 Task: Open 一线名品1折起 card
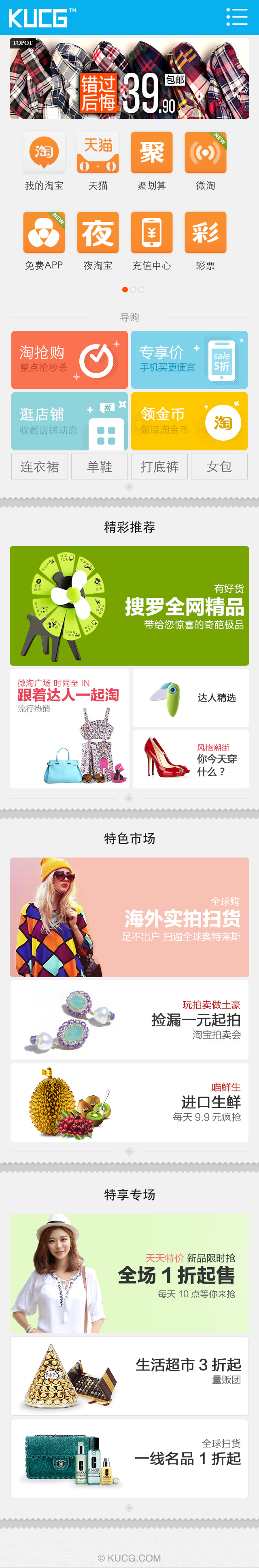(x=129, y=1458)
